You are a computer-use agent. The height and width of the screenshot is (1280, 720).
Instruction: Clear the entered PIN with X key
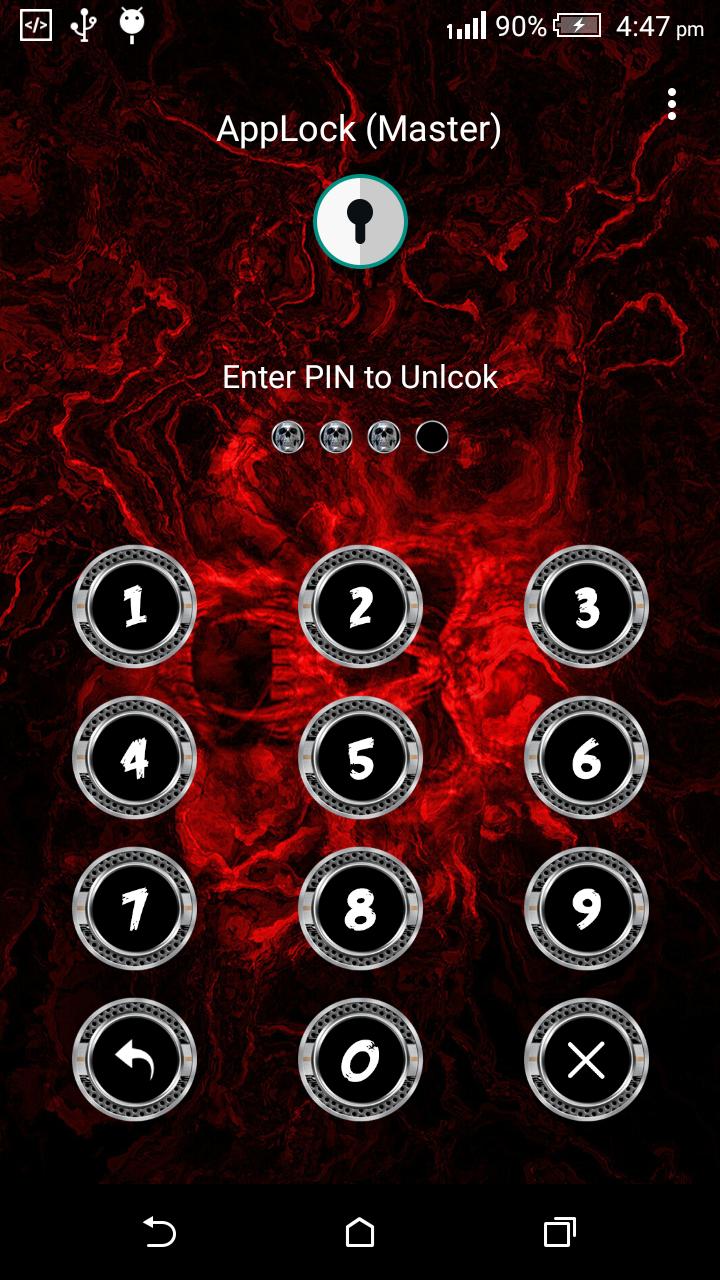586,1060
